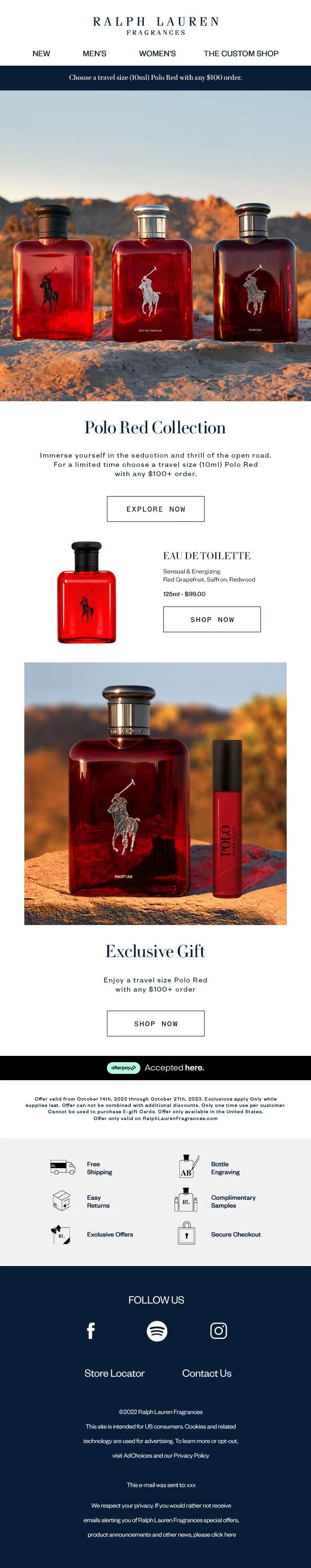
Task: Open the Instagram icon
Action: (x=219, y=1331)
